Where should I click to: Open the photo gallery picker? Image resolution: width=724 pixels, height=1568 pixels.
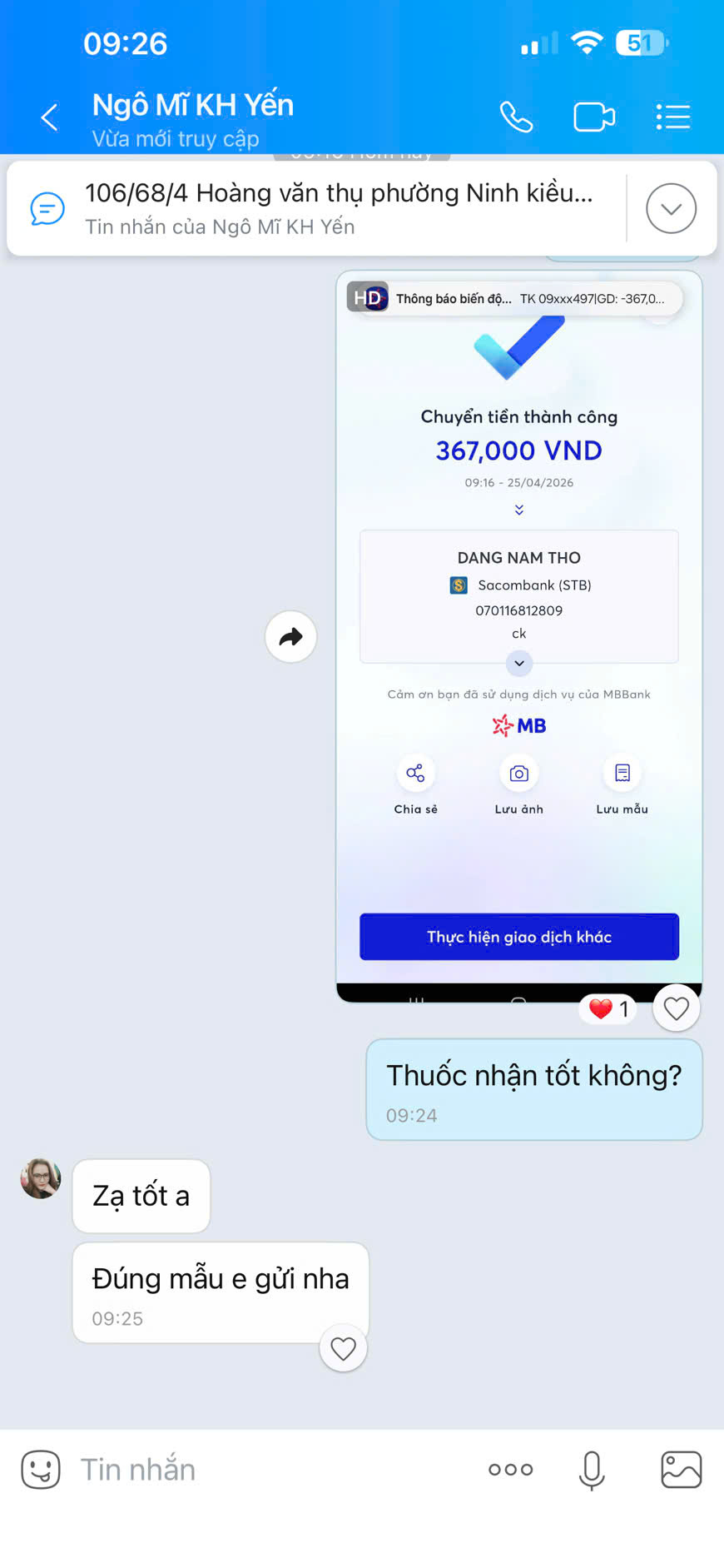[682, 1470]
